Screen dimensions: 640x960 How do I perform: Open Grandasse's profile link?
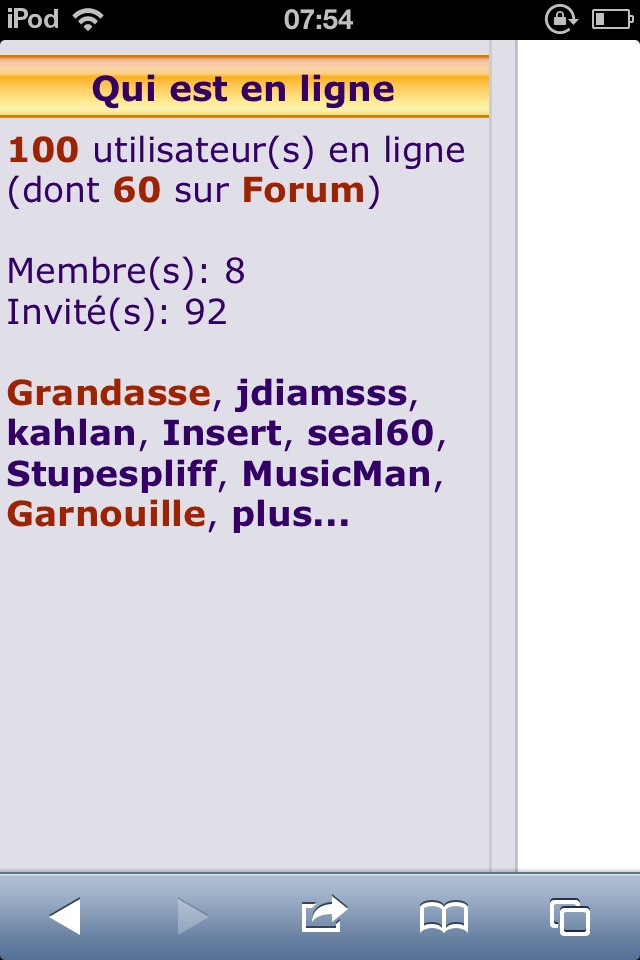tap(108, 393)
